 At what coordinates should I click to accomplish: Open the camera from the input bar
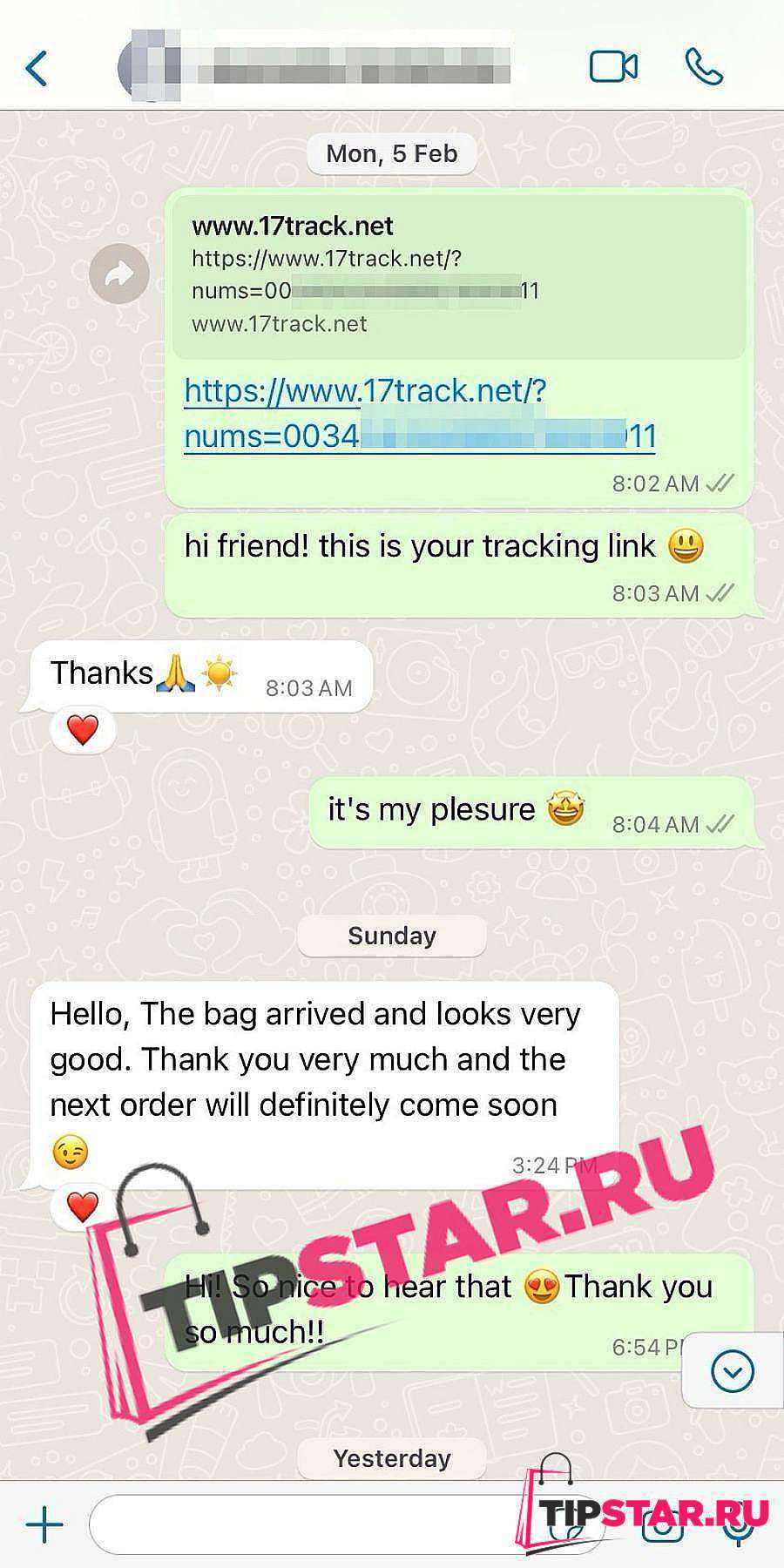[x=663, y=1525]
